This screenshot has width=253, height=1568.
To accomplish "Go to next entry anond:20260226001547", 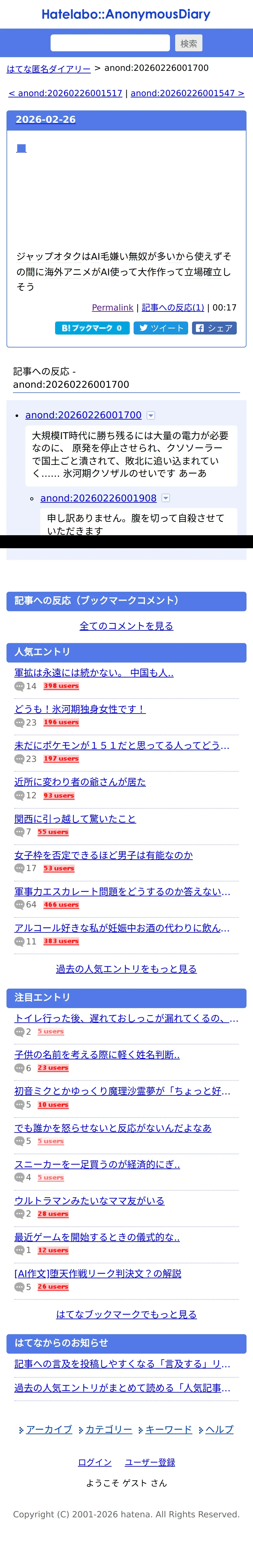I will pyautogui.click(x=187, y=93).
